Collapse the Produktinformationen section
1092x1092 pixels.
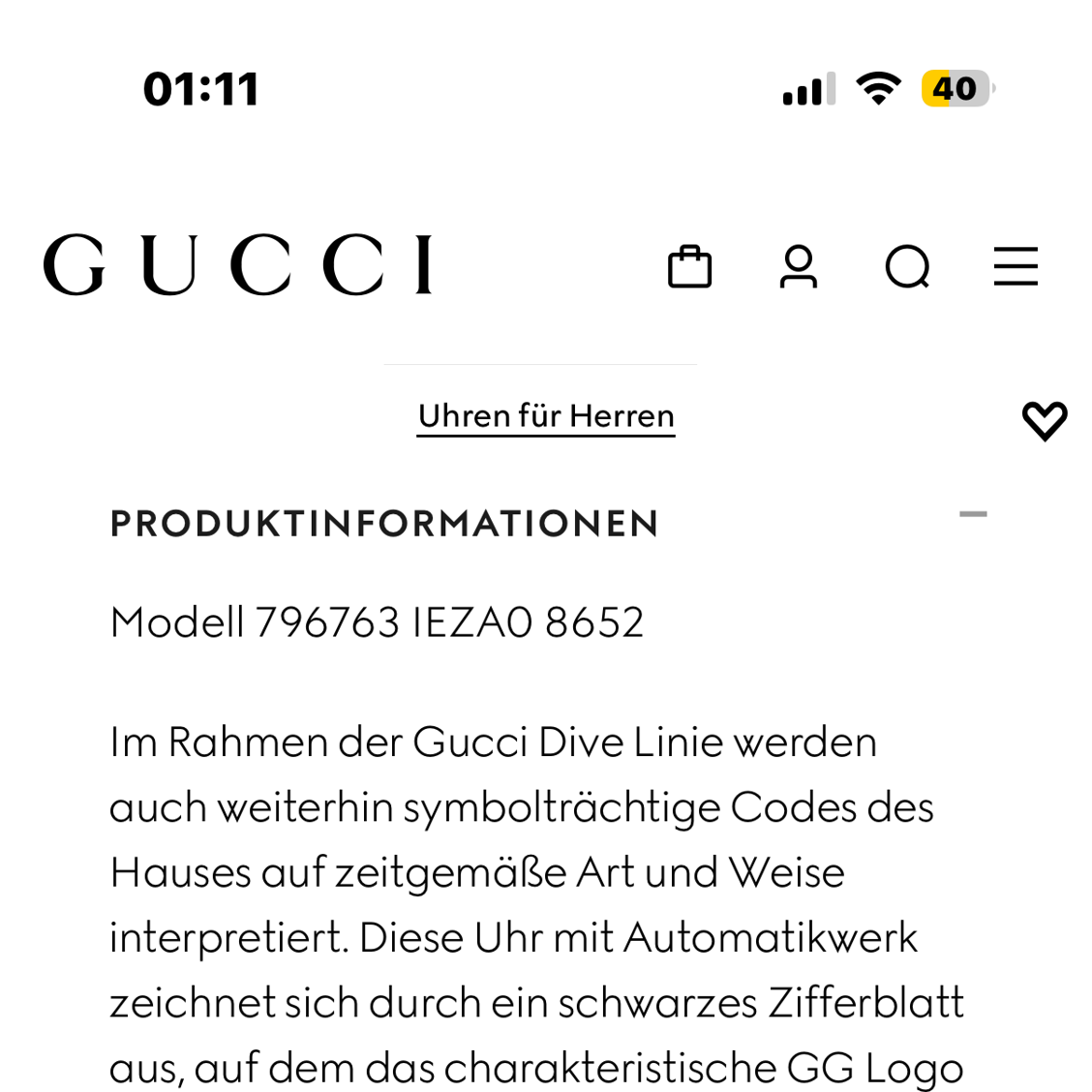tap(973, 515)
